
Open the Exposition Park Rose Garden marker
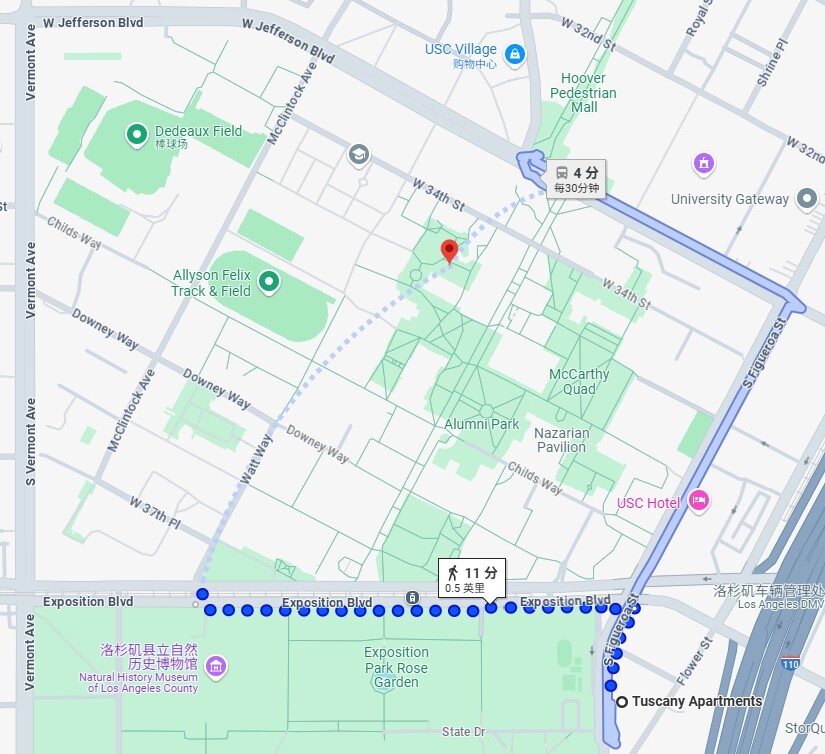tap(382, 683)
